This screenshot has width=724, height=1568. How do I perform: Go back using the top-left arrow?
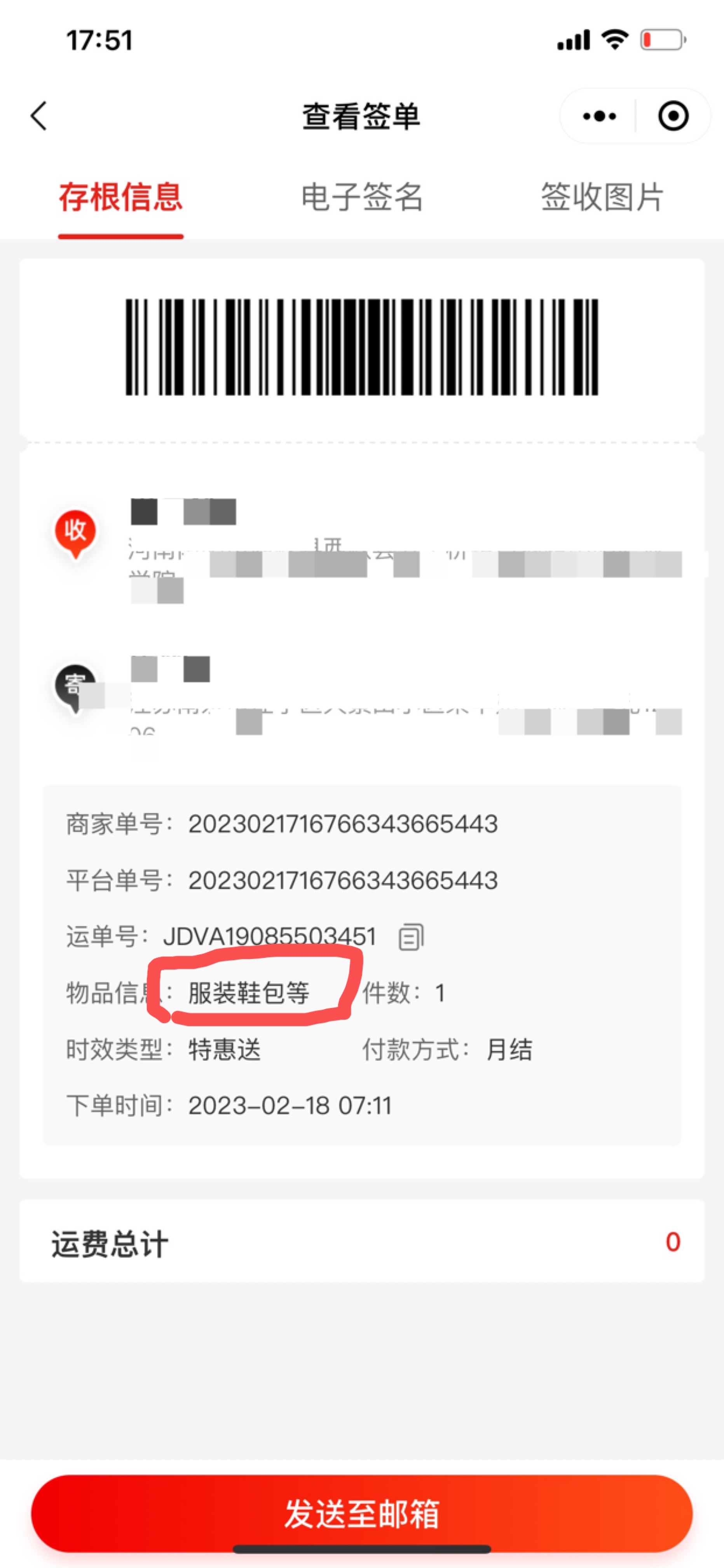click(x=39, y=115)
